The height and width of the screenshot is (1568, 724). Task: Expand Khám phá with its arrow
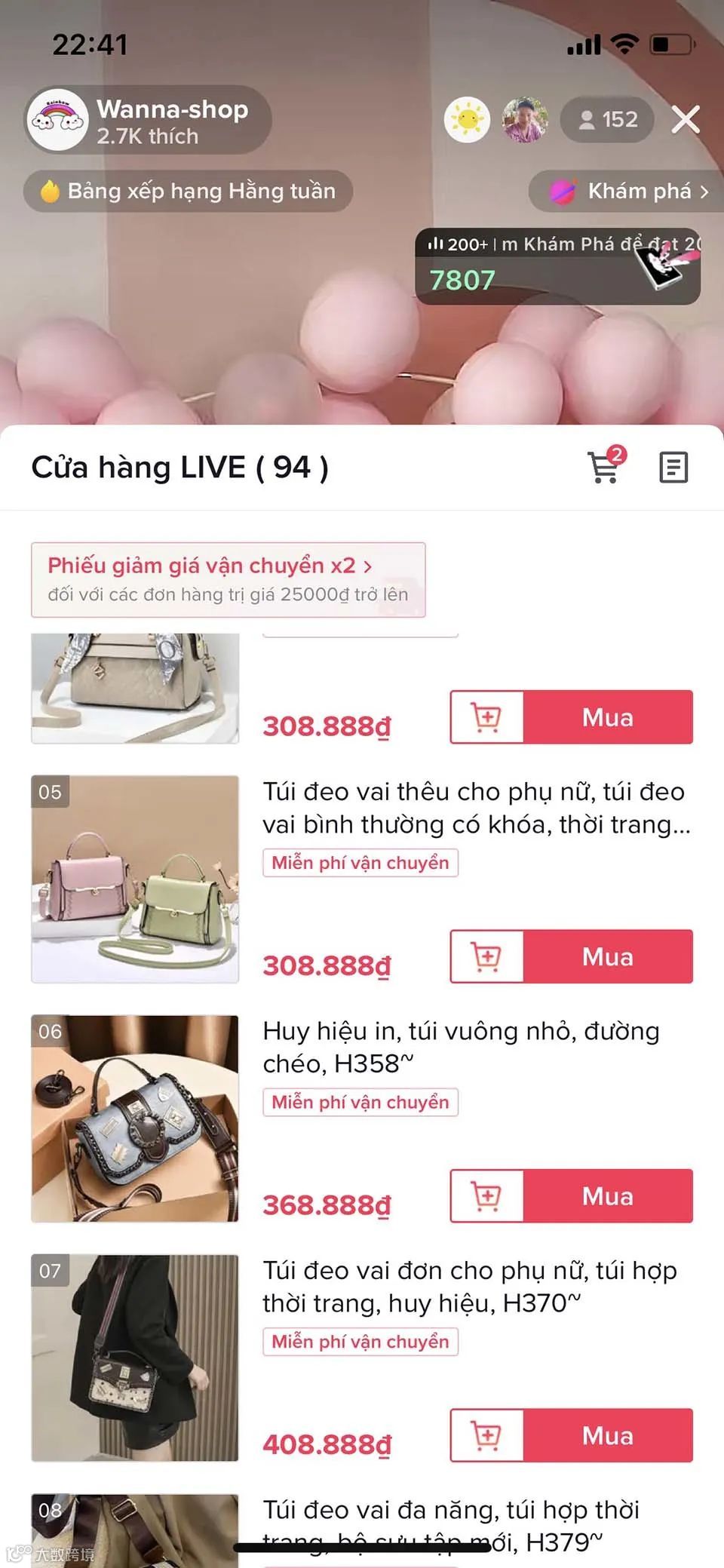tap(706, 192)
